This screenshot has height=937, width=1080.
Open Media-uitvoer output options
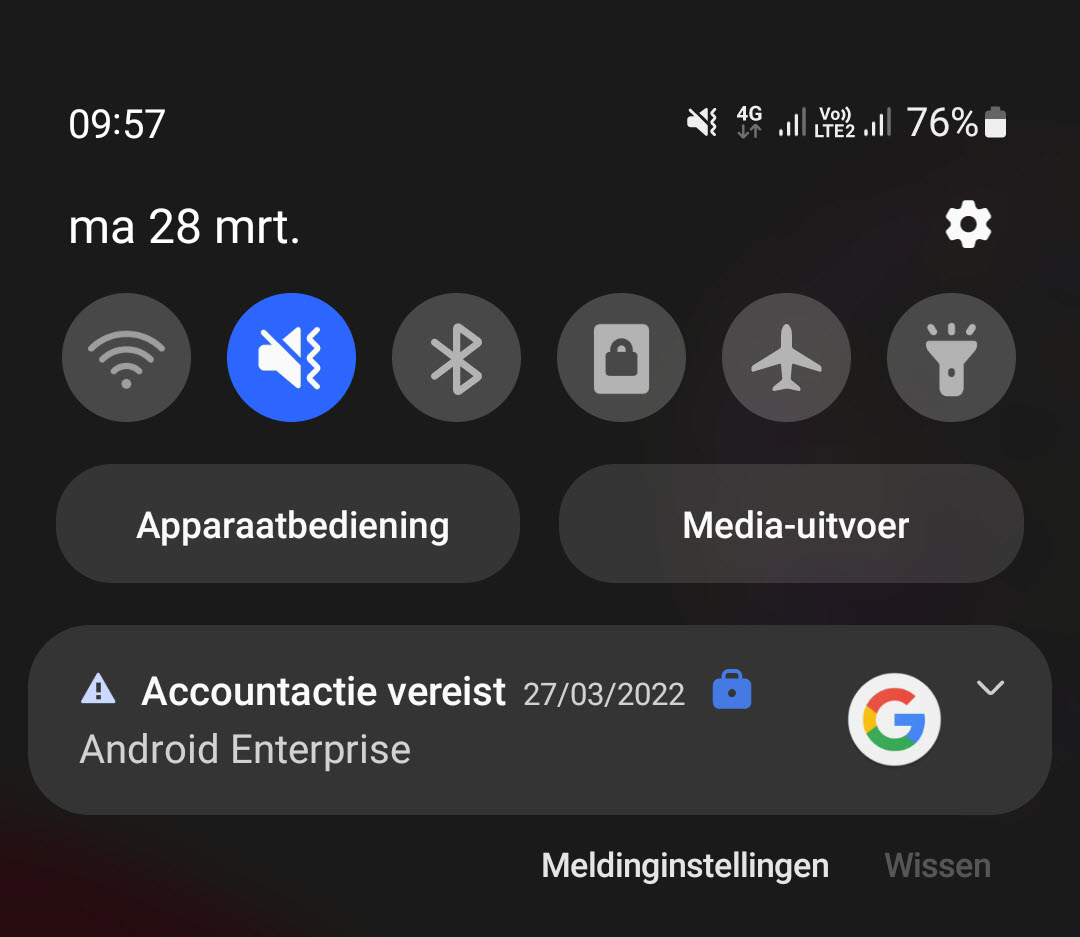(791, 524)
